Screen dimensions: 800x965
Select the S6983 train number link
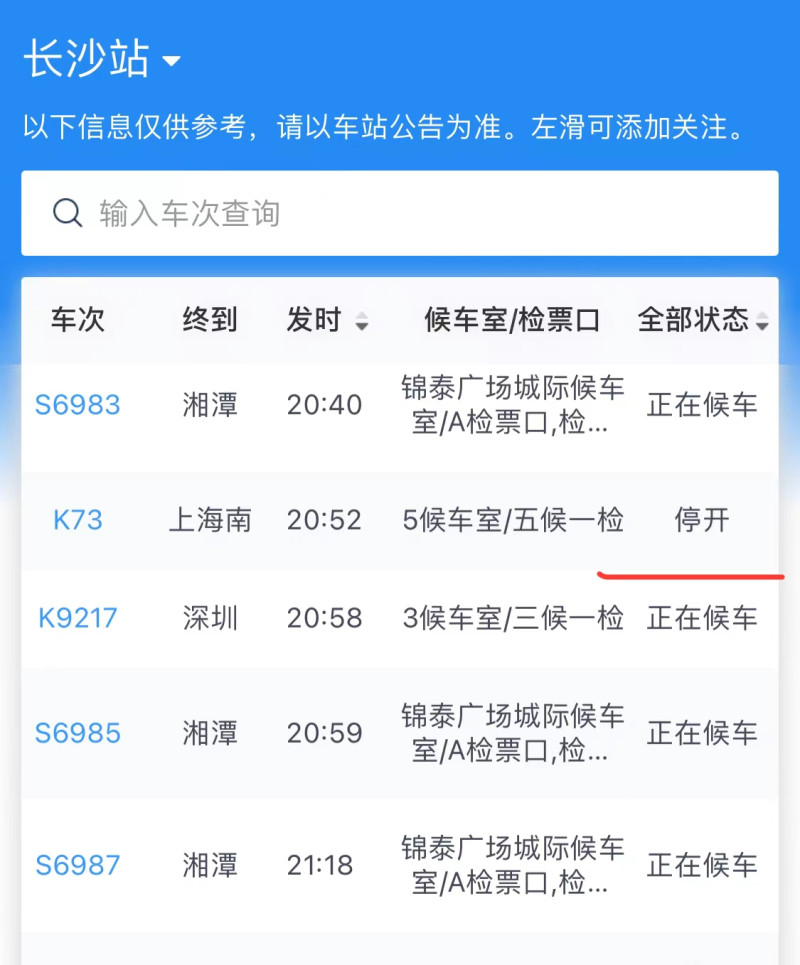point(78,405)
